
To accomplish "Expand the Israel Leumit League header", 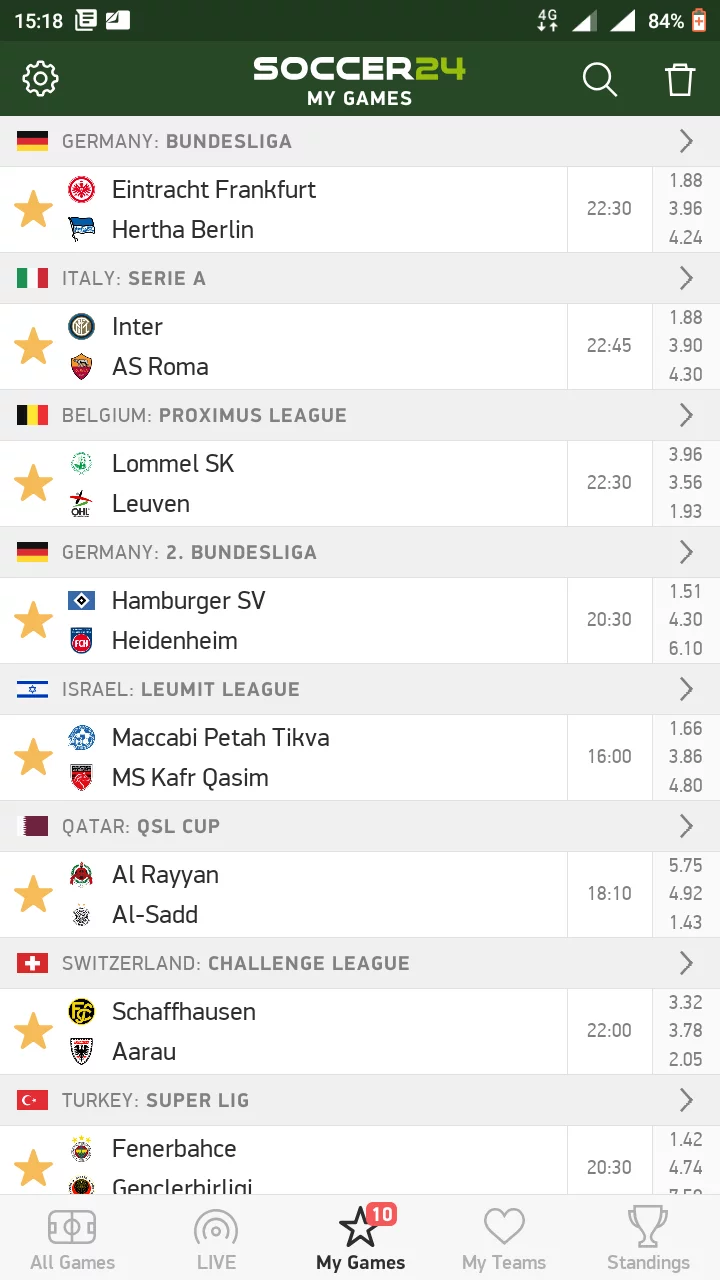I will (x=360, y=689).
